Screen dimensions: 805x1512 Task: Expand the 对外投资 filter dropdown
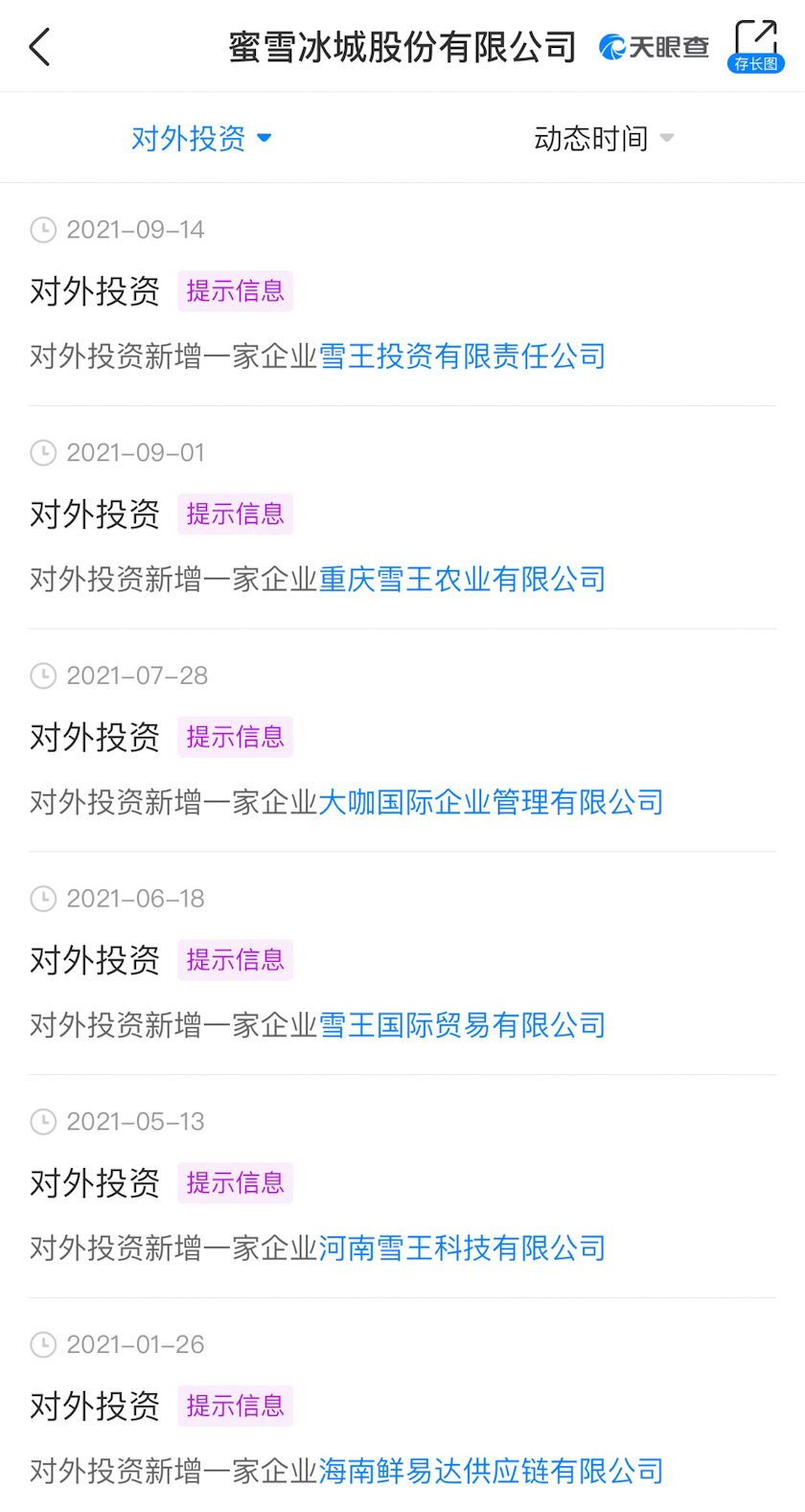pyautogui.click(x=201, y=138)
